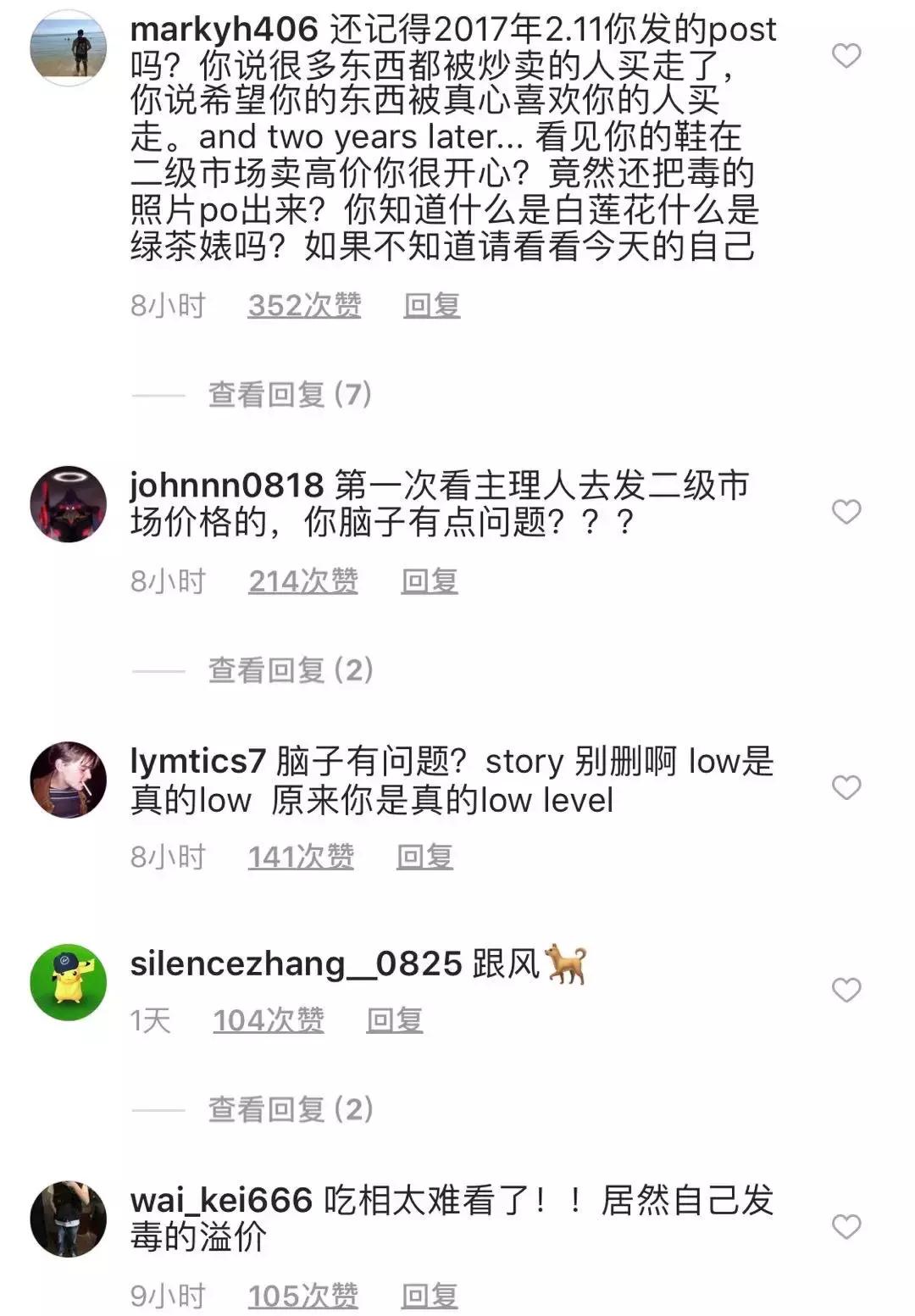Reply to lymtics7's comment
This screenshot has height=1316, width=915.
coord(424,857)
